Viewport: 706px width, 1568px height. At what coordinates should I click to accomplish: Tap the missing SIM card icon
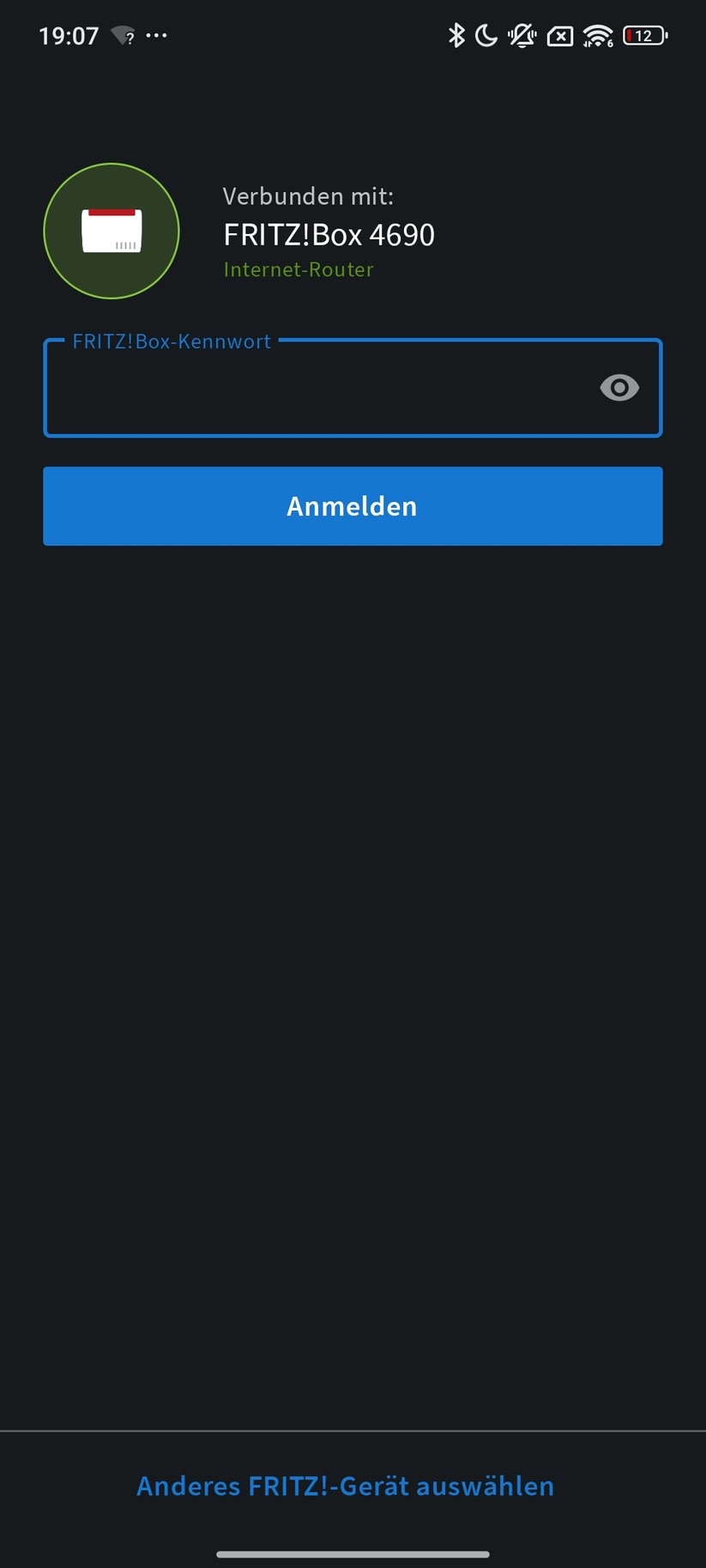click(559, 36)
